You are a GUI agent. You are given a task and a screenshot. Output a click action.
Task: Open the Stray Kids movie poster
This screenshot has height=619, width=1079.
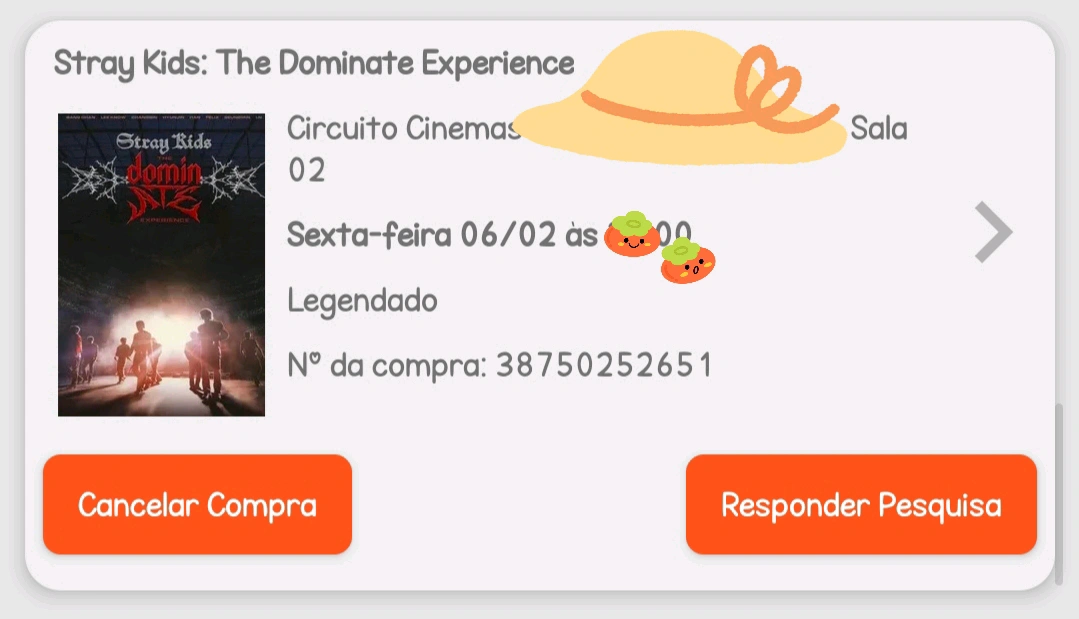pyautogui.click(x=161, y=265)
